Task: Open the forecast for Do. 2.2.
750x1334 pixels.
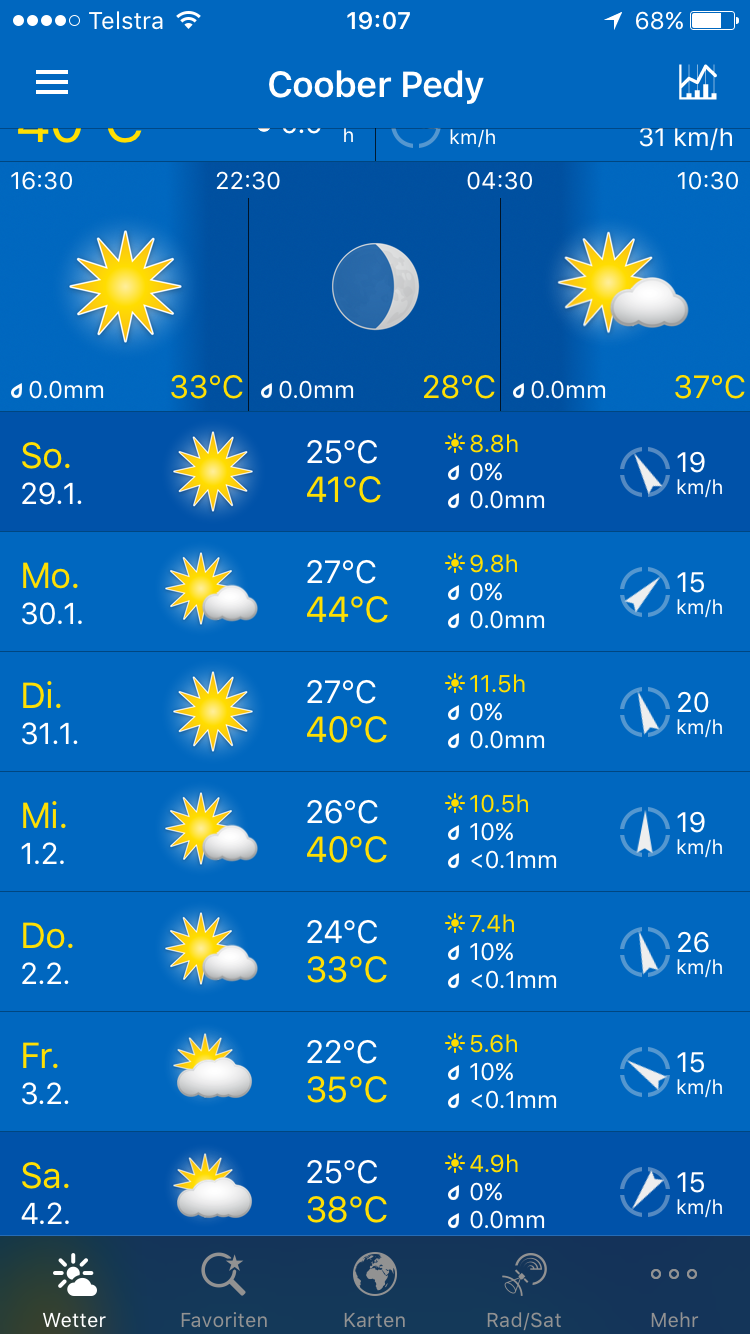Action: coord(375,952)
